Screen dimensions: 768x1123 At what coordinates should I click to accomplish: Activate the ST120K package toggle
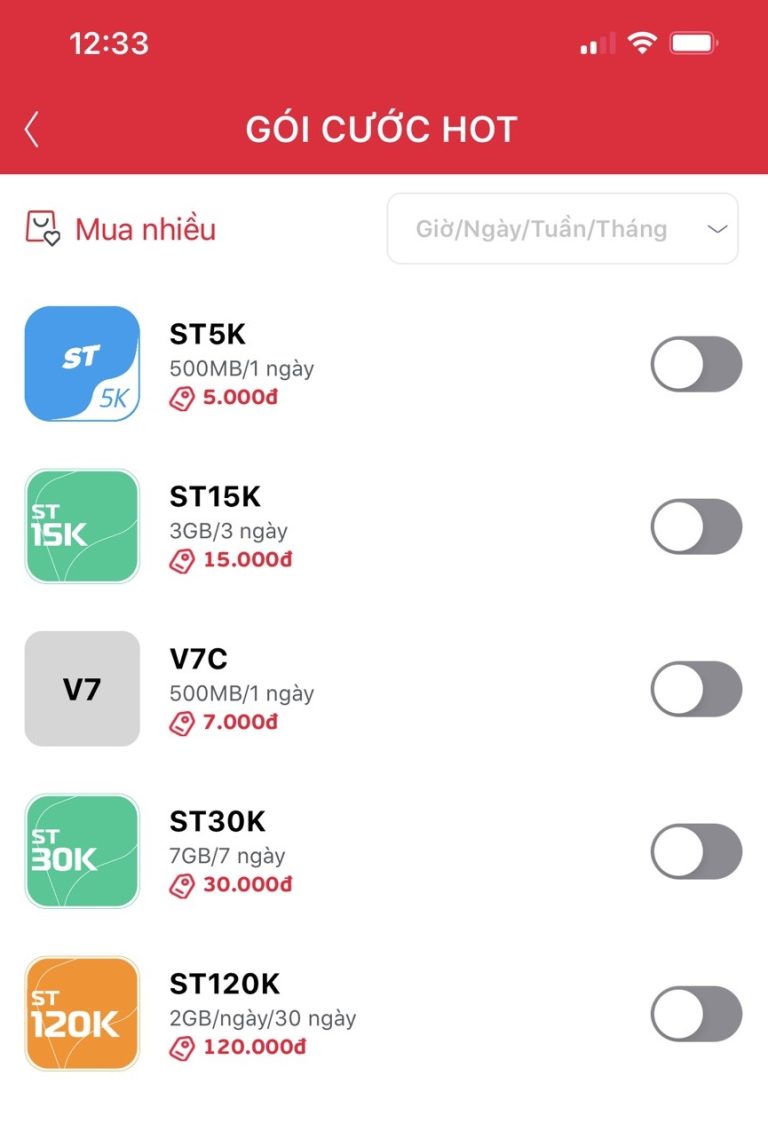(x=696, y=1013)
